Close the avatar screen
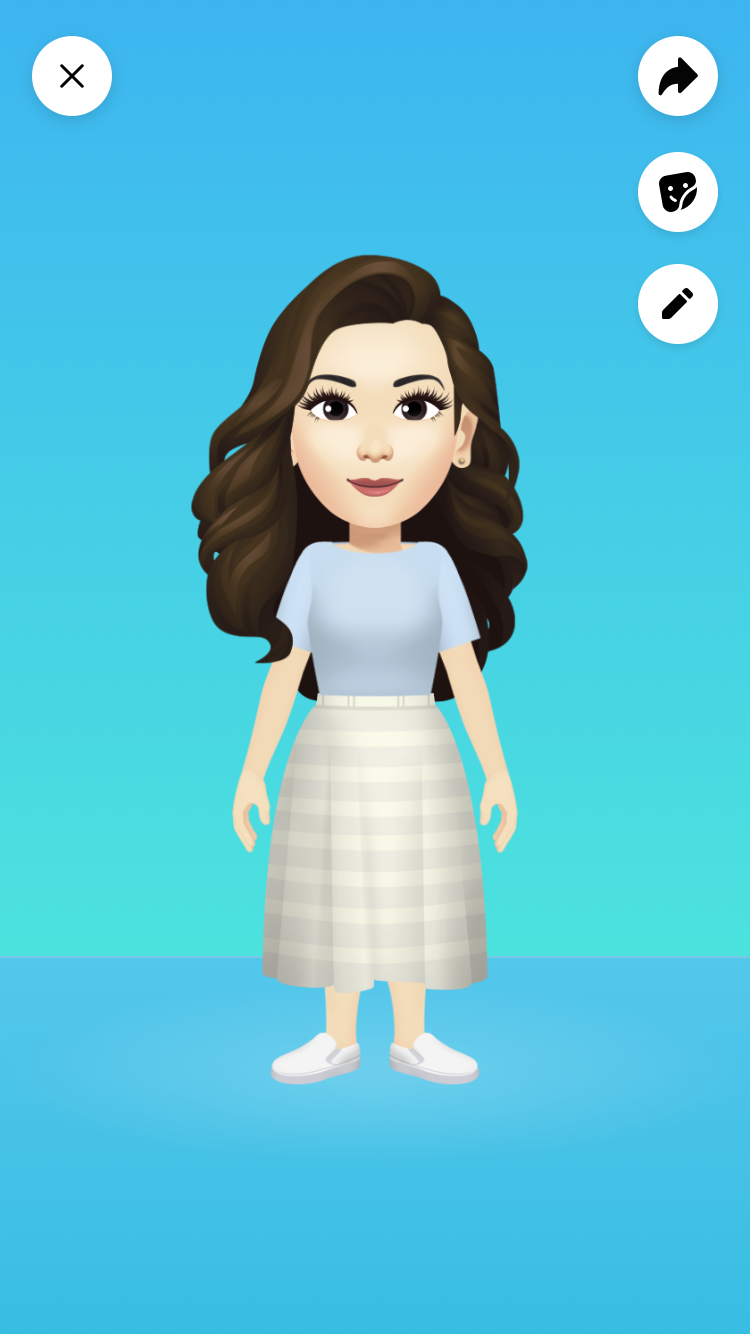 (x=72, y=76)
